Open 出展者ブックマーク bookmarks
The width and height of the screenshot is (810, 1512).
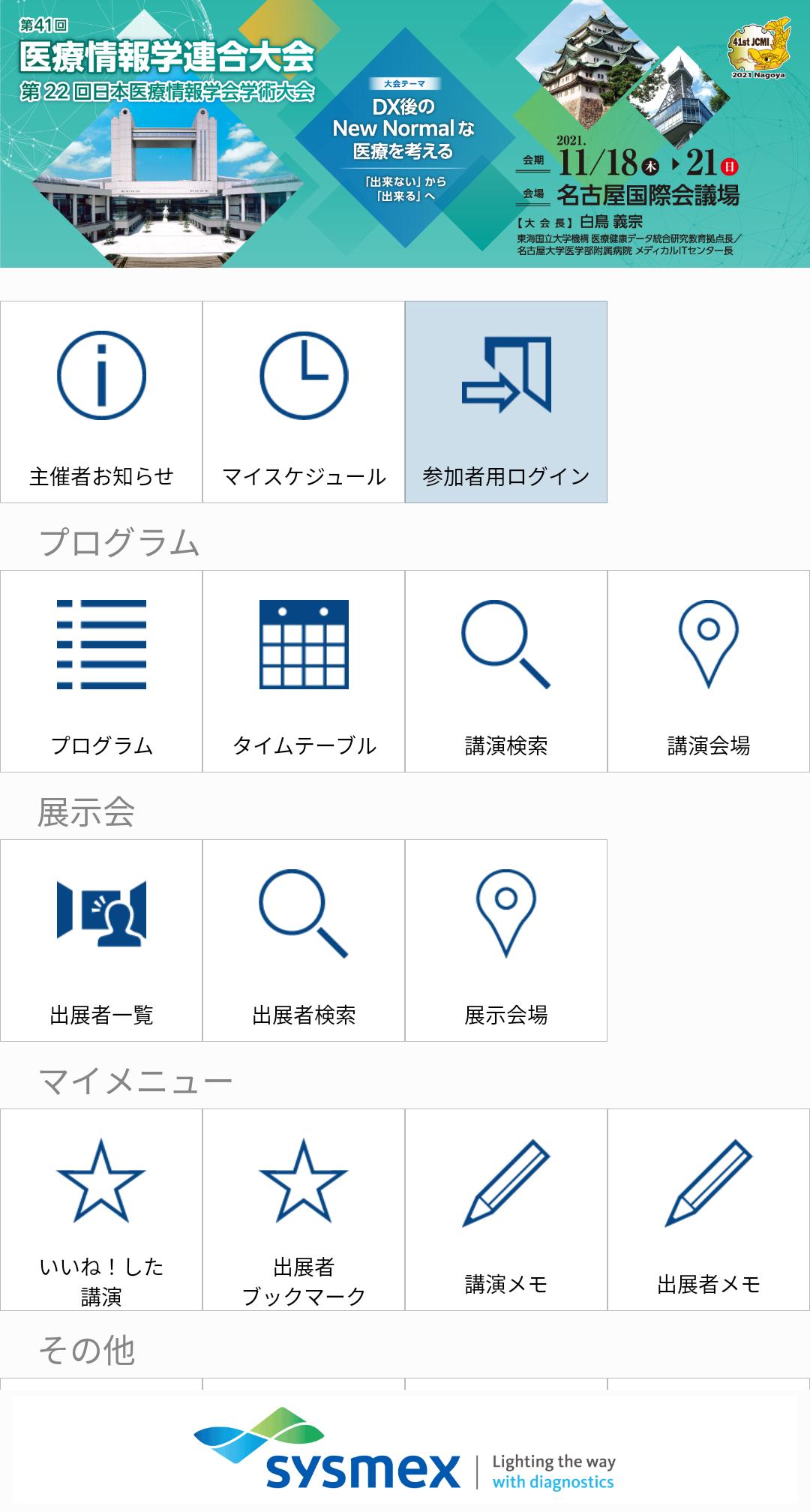[304, 1209]
